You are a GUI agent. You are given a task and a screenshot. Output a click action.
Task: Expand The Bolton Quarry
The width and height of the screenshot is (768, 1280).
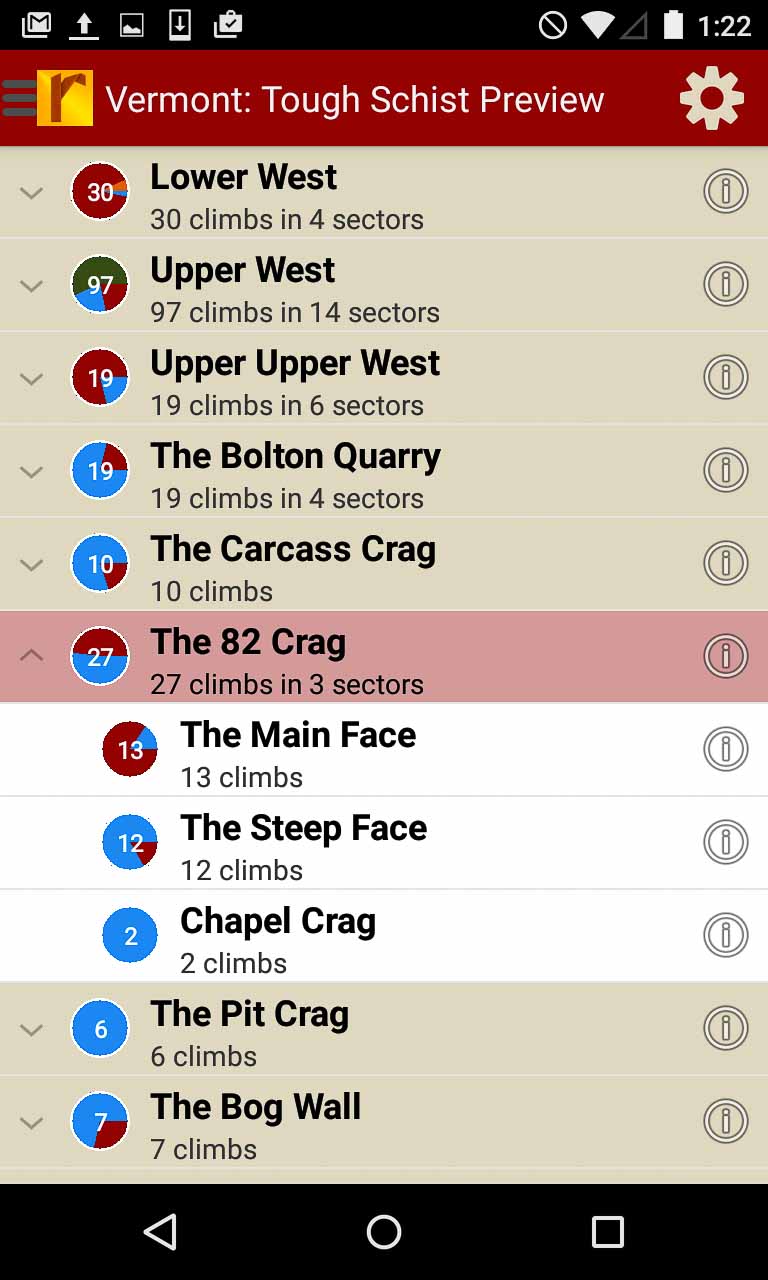coord(32,471)
